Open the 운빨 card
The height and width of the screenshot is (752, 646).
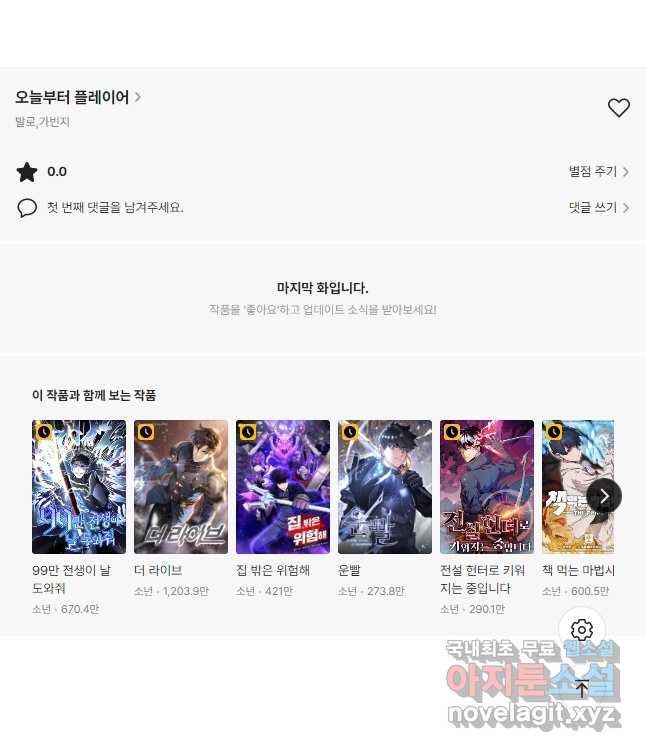tap(385, 487)
